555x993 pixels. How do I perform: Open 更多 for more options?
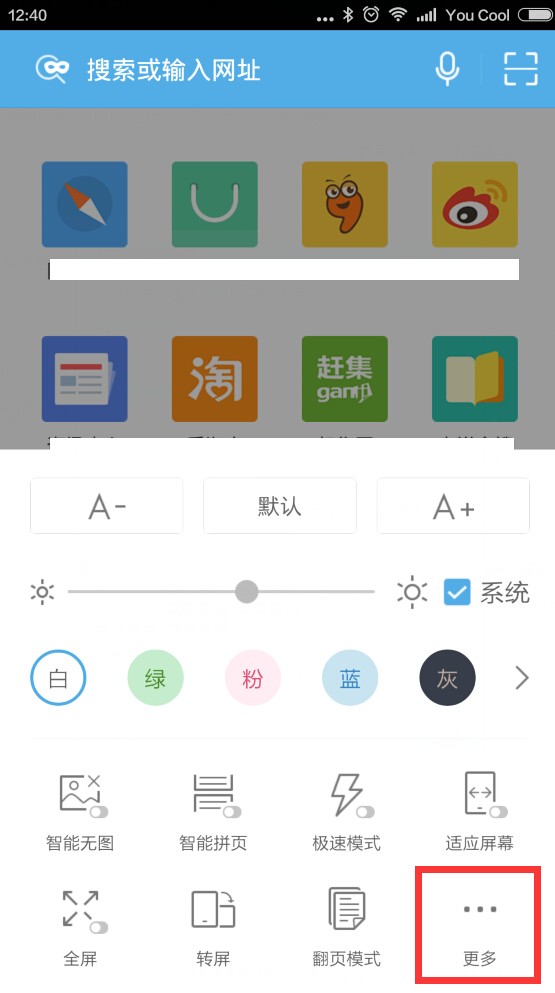[x=480, y=927]
